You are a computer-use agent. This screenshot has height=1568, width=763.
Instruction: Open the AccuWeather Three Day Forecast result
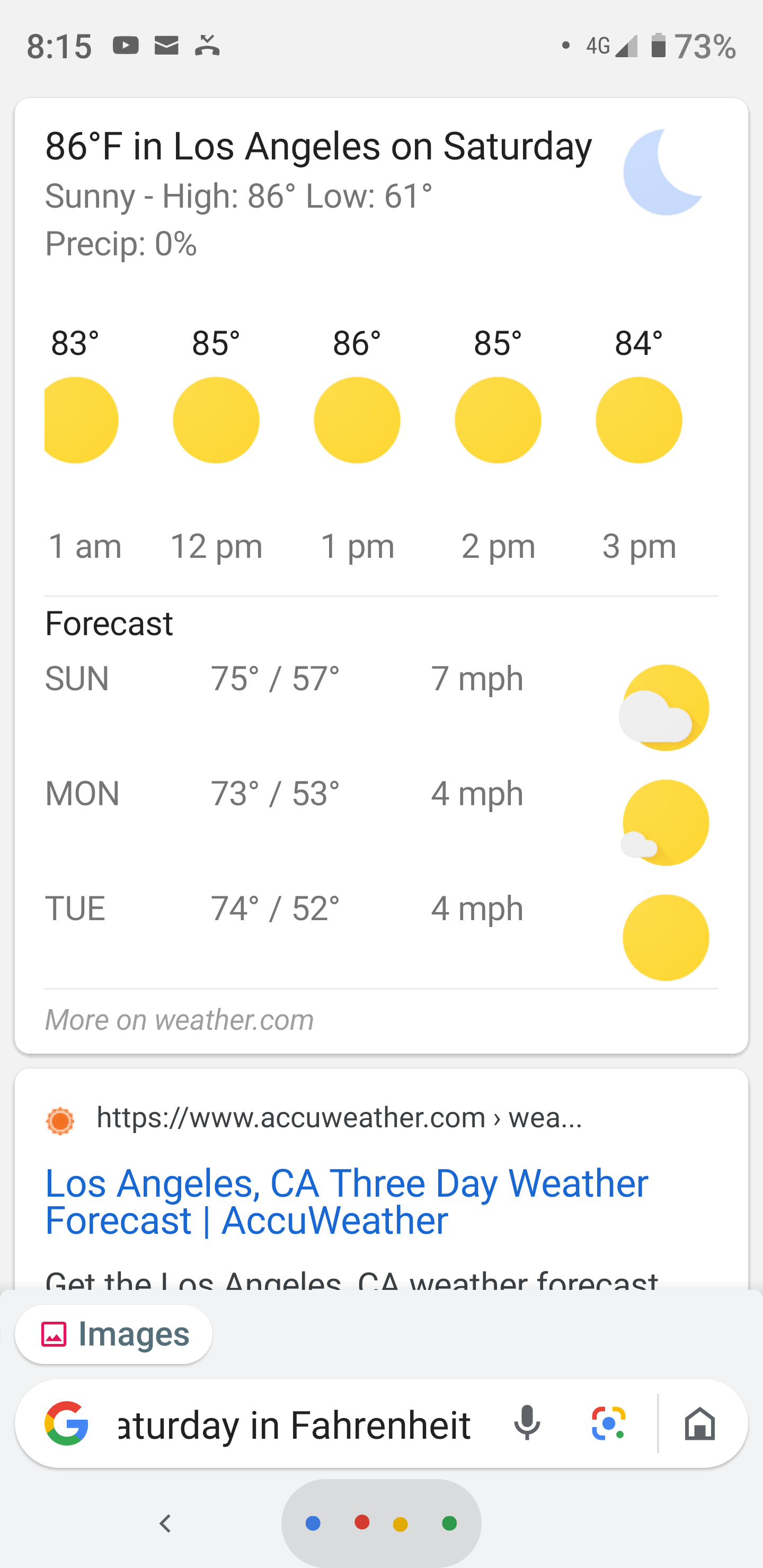(347, 1201)
